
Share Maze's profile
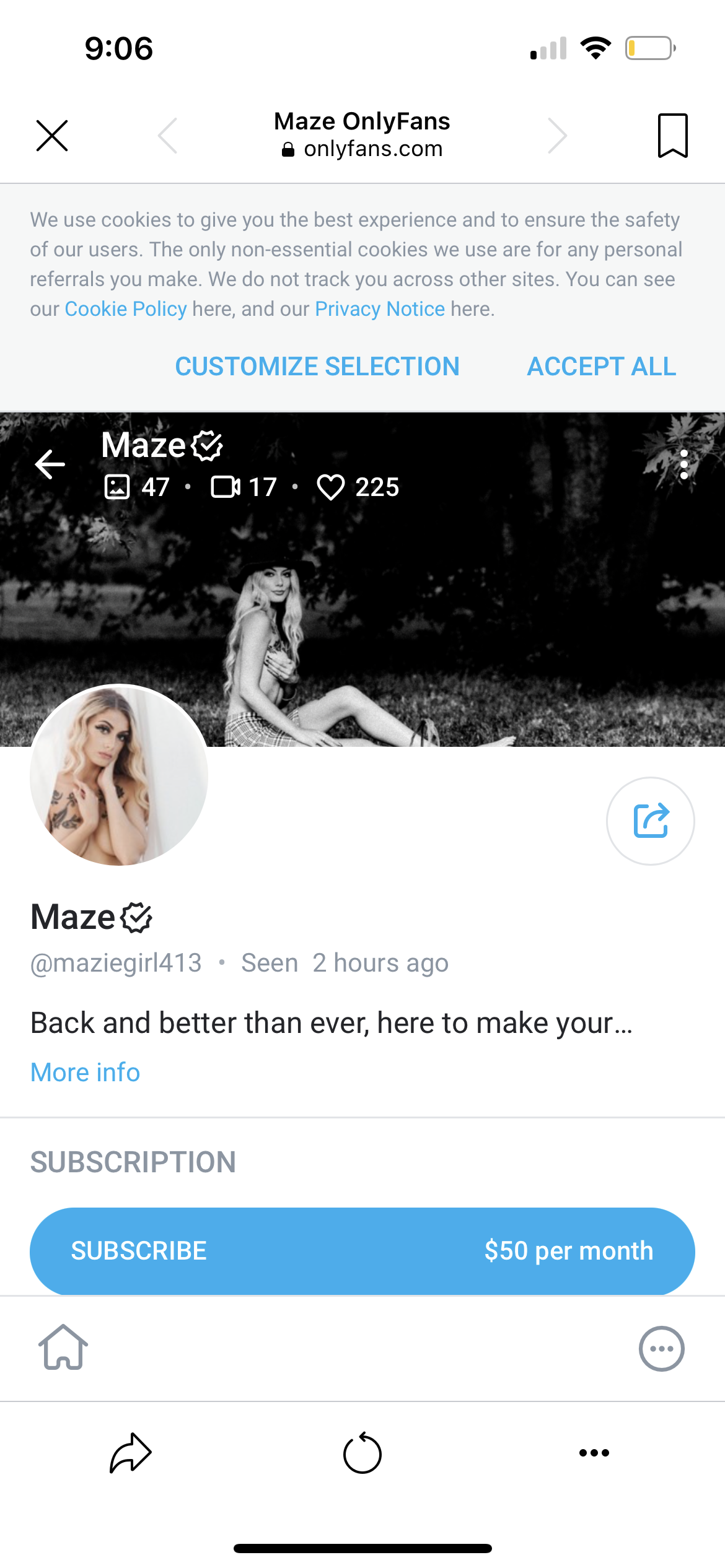tap(651, 821)
